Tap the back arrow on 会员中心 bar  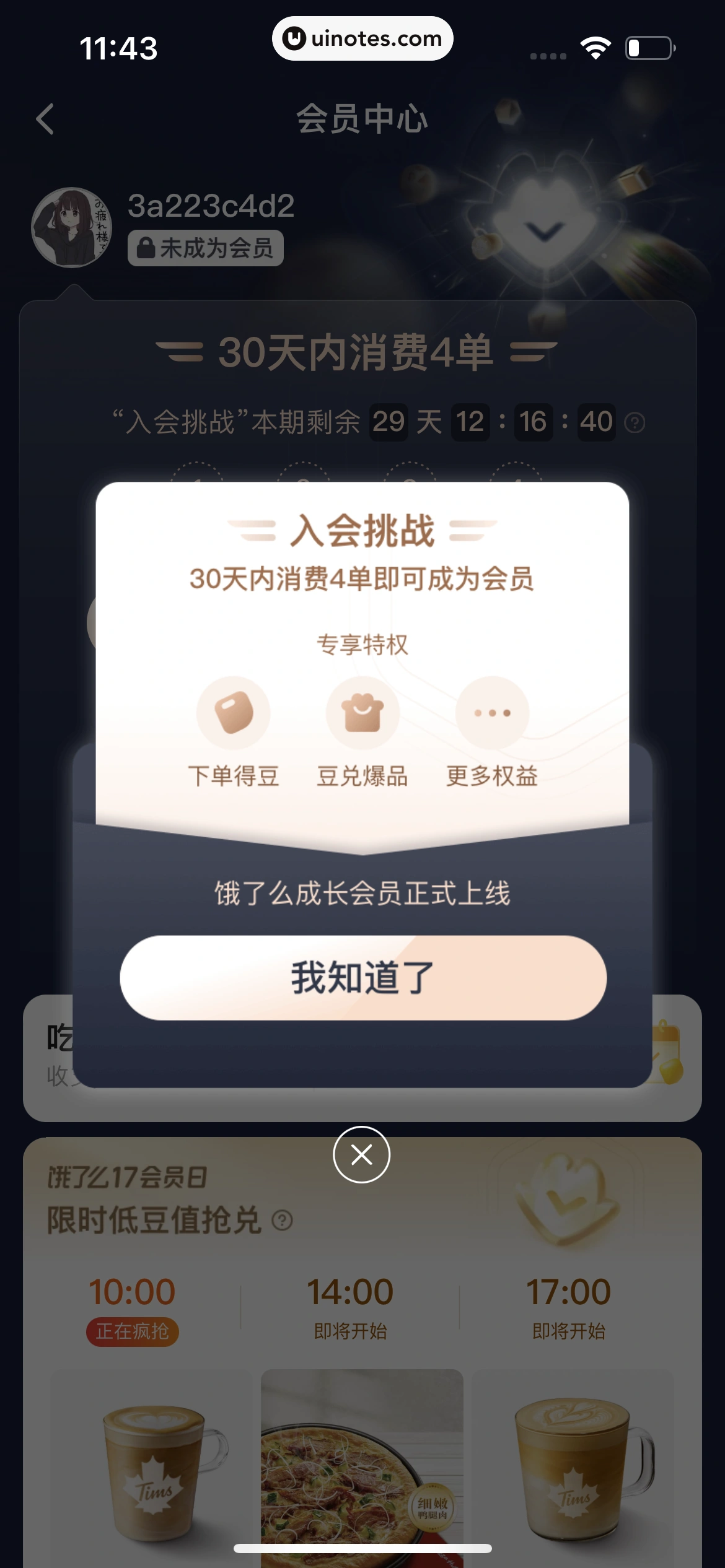coord(45,120)
